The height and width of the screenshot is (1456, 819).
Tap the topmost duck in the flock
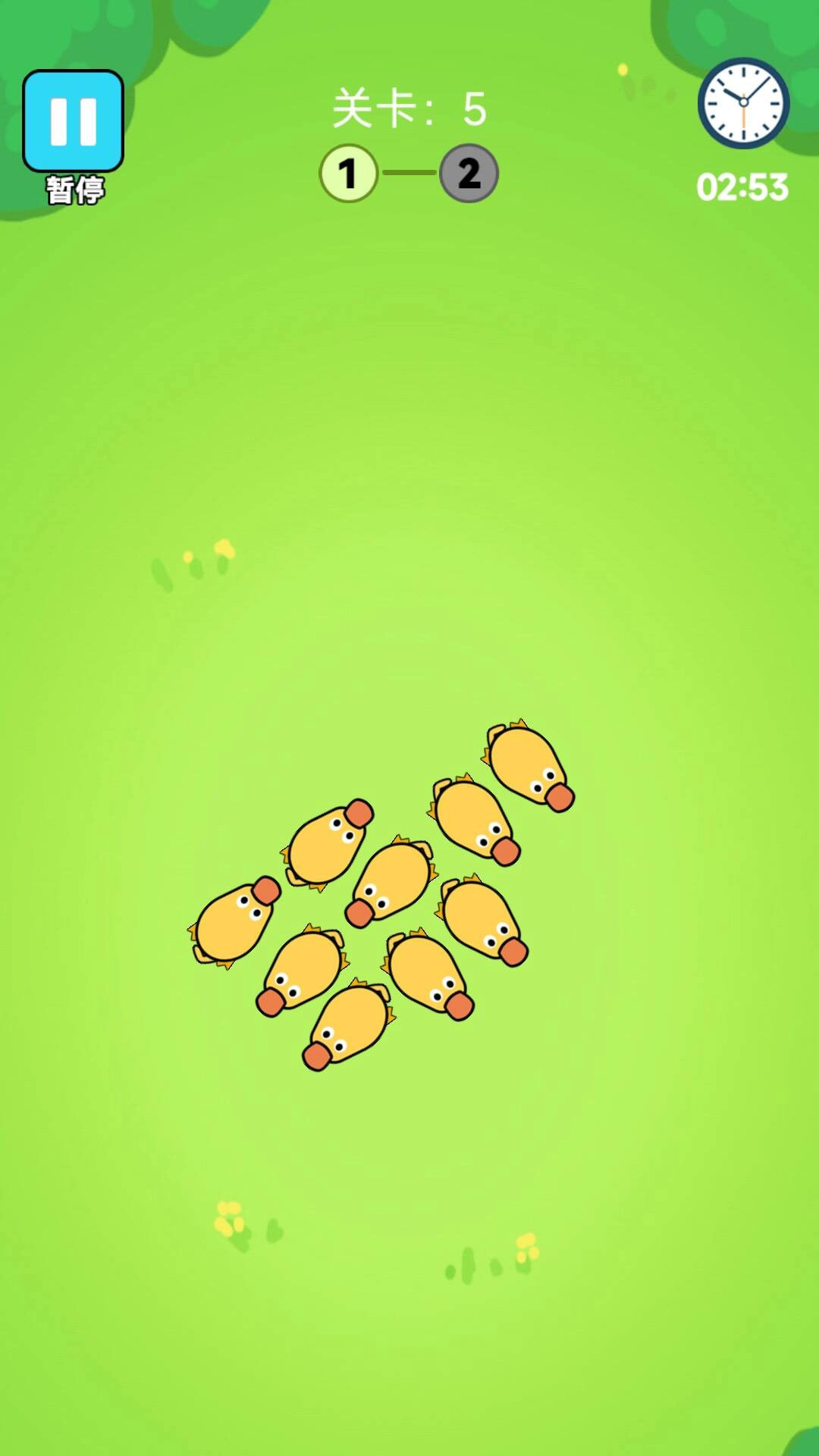[528, 765]
